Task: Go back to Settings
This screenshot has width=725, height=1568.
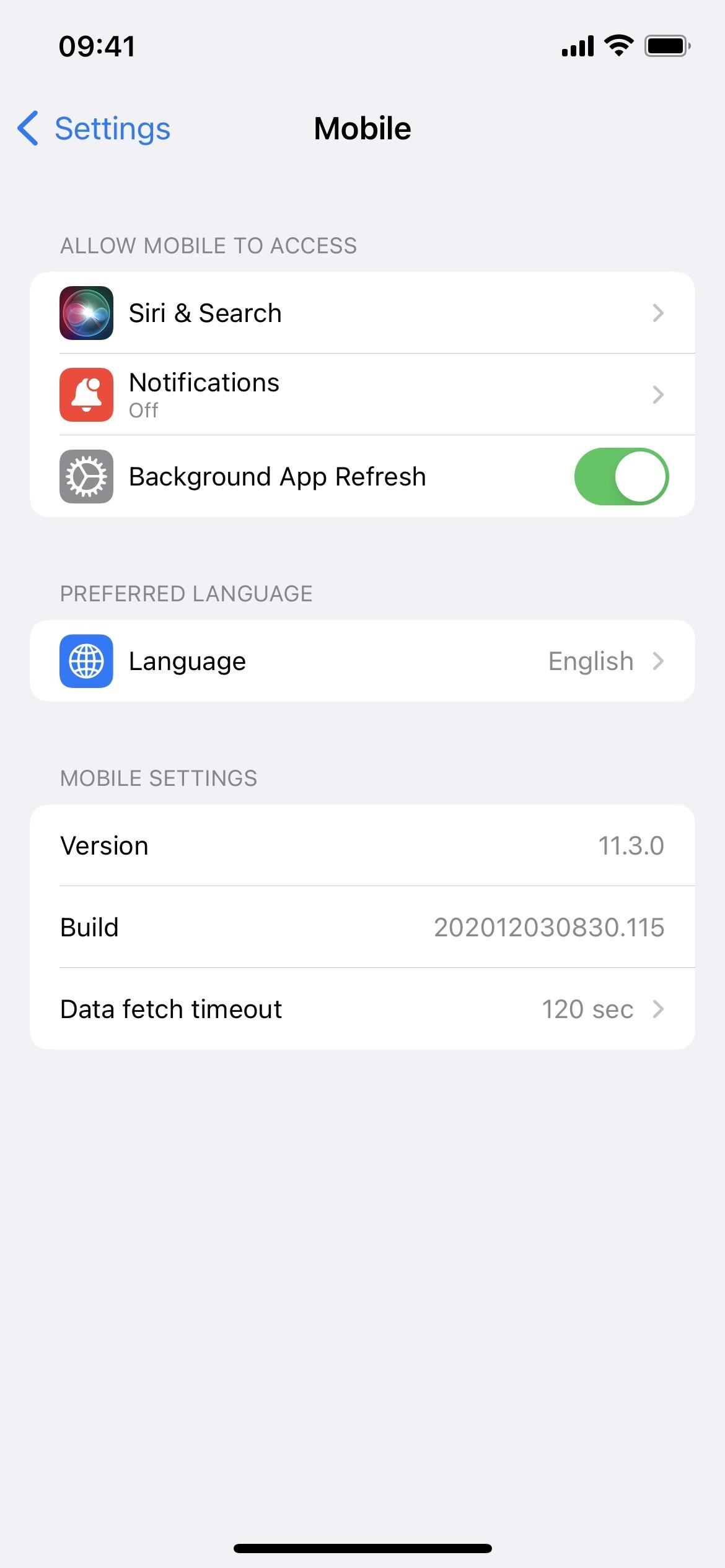Action: coord(94,129)
